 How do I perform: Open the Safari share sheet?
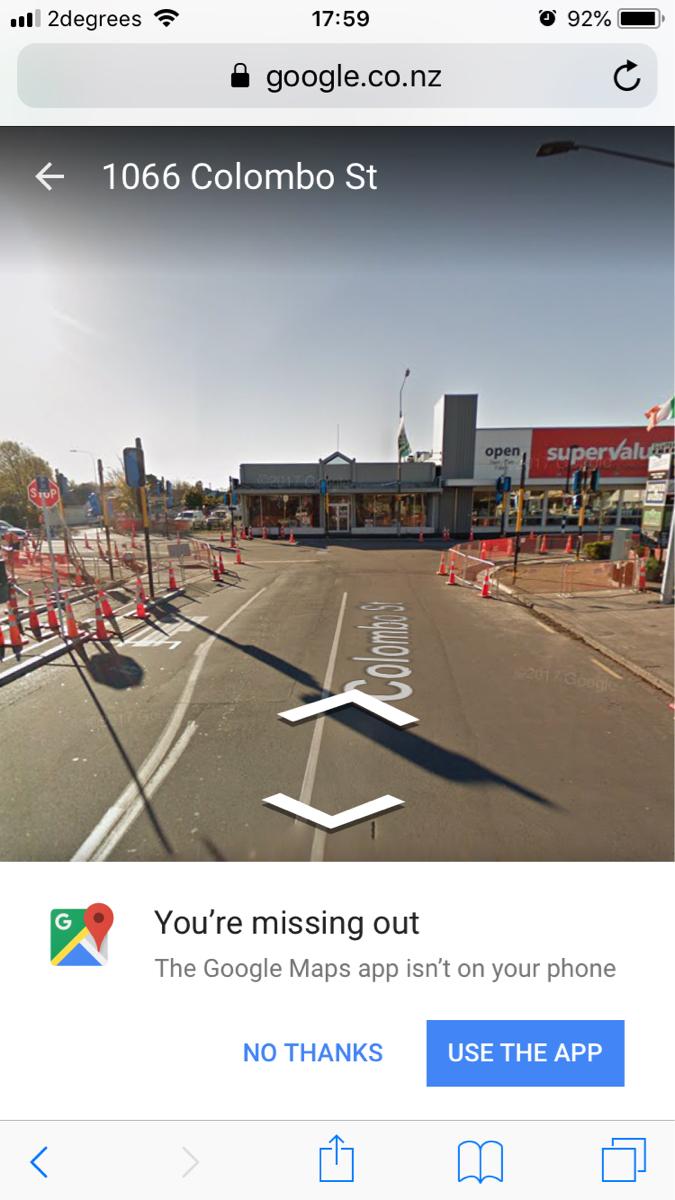click(336, 1160)
